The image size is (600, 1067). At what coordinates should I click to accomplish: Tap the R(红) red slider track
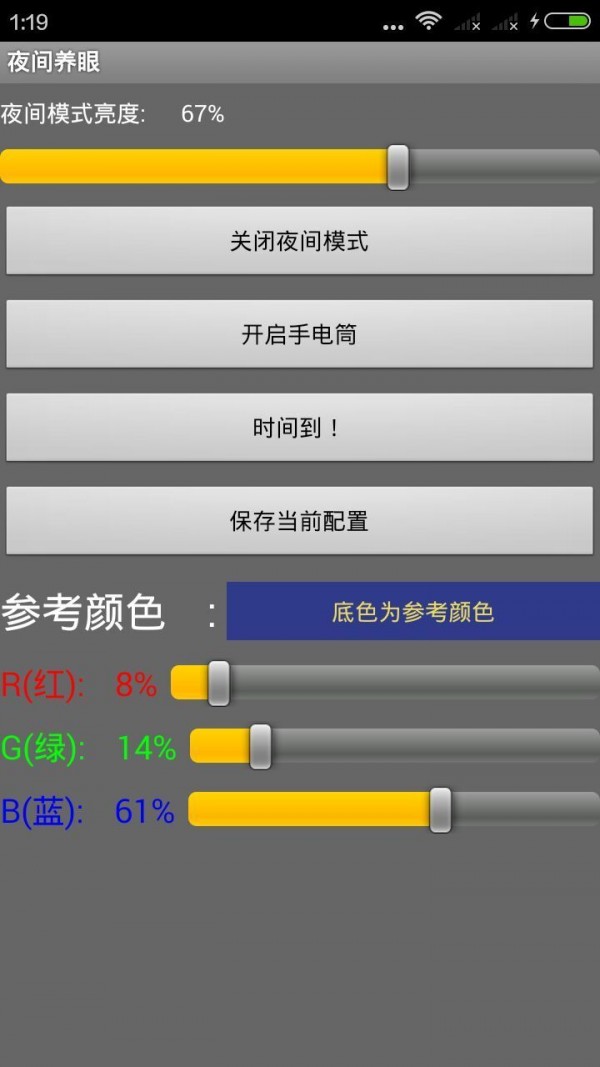pos(385,684)
